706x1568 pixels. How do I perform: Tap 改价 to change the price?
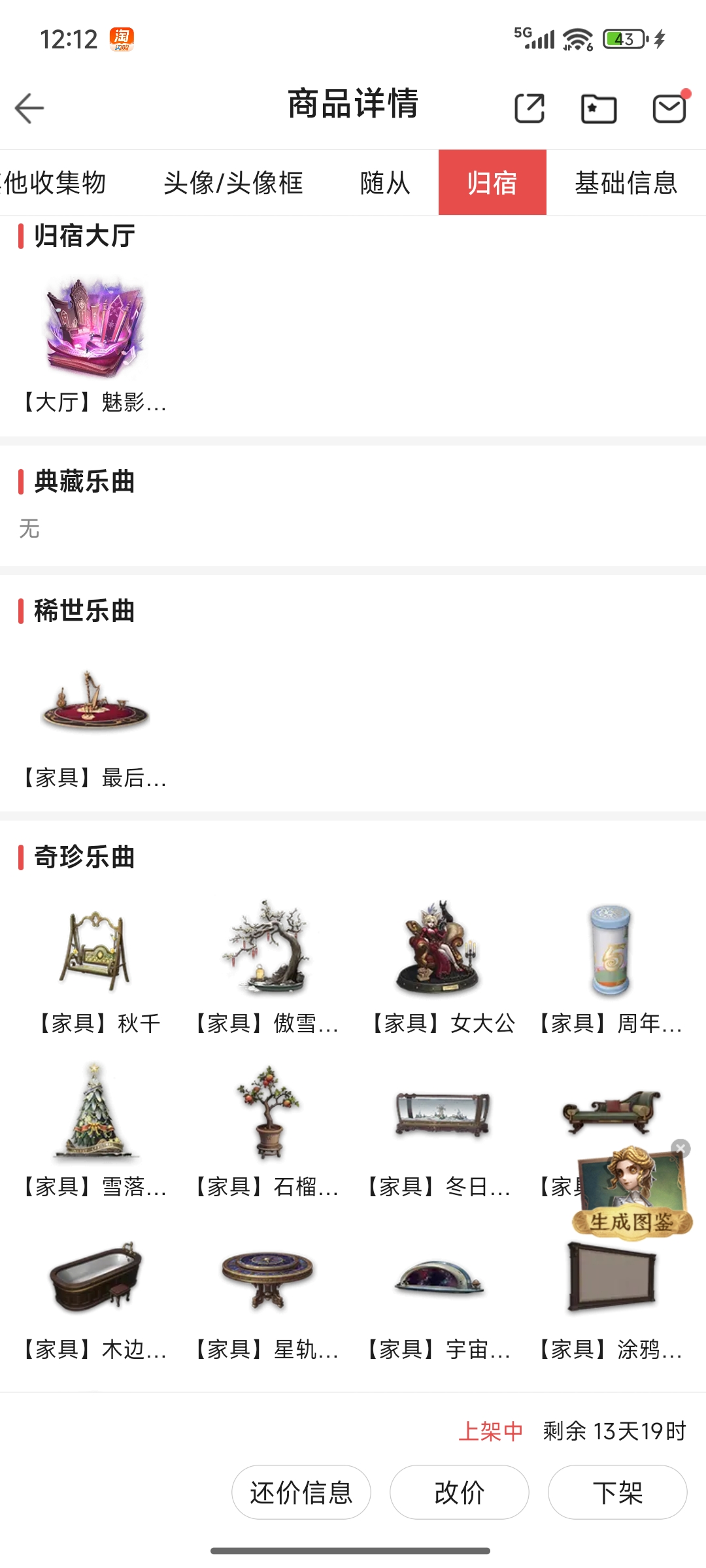click(x=460, y=1492)
